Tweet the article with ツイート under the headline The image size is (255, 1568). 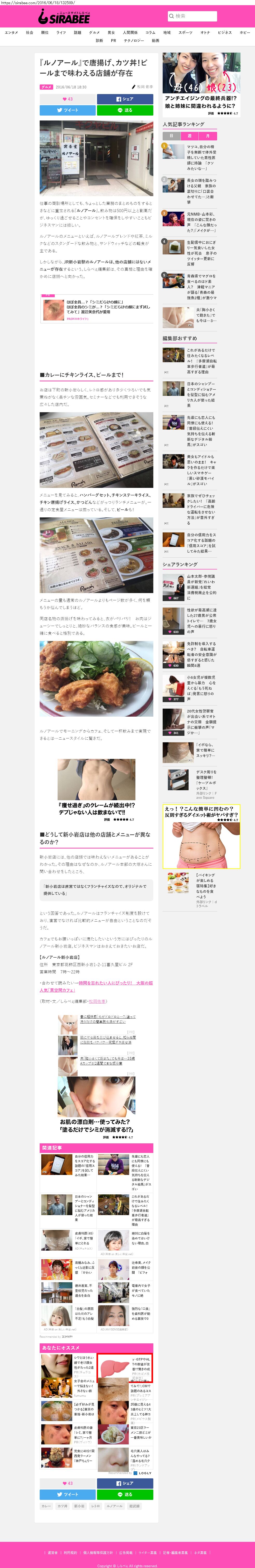coord(68,110)
